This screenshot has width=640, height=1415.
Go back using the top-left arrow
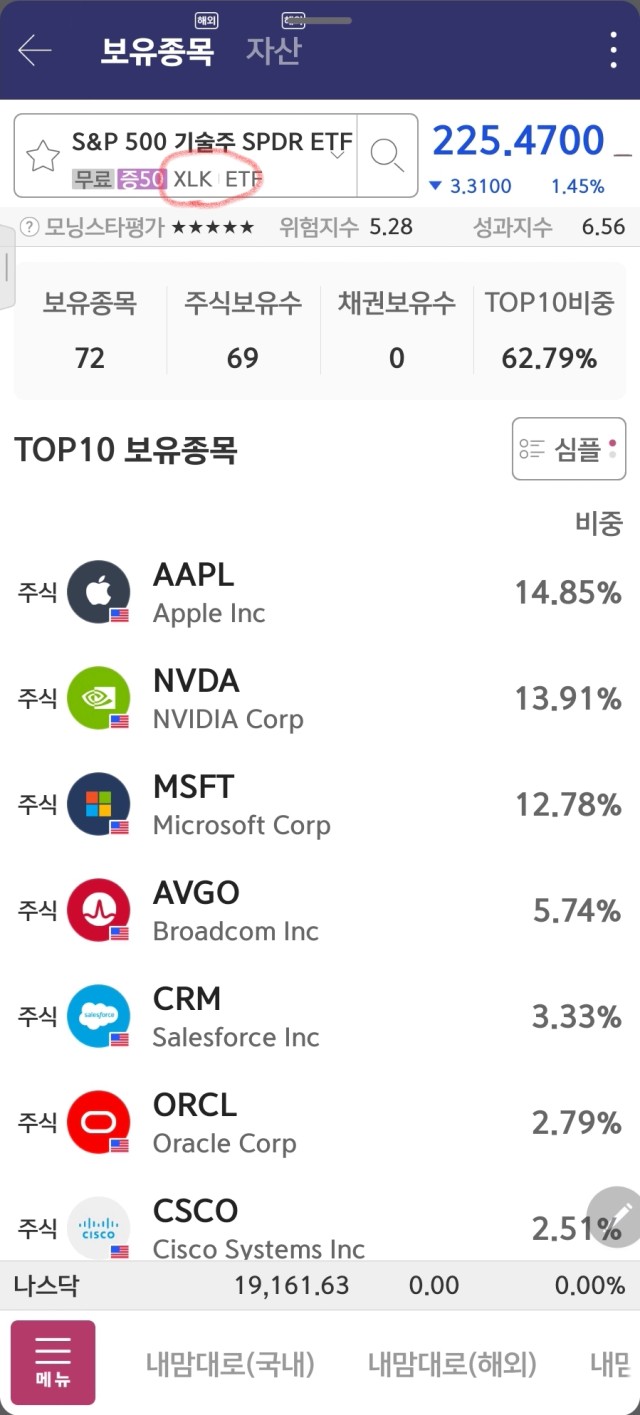[35, 50]
